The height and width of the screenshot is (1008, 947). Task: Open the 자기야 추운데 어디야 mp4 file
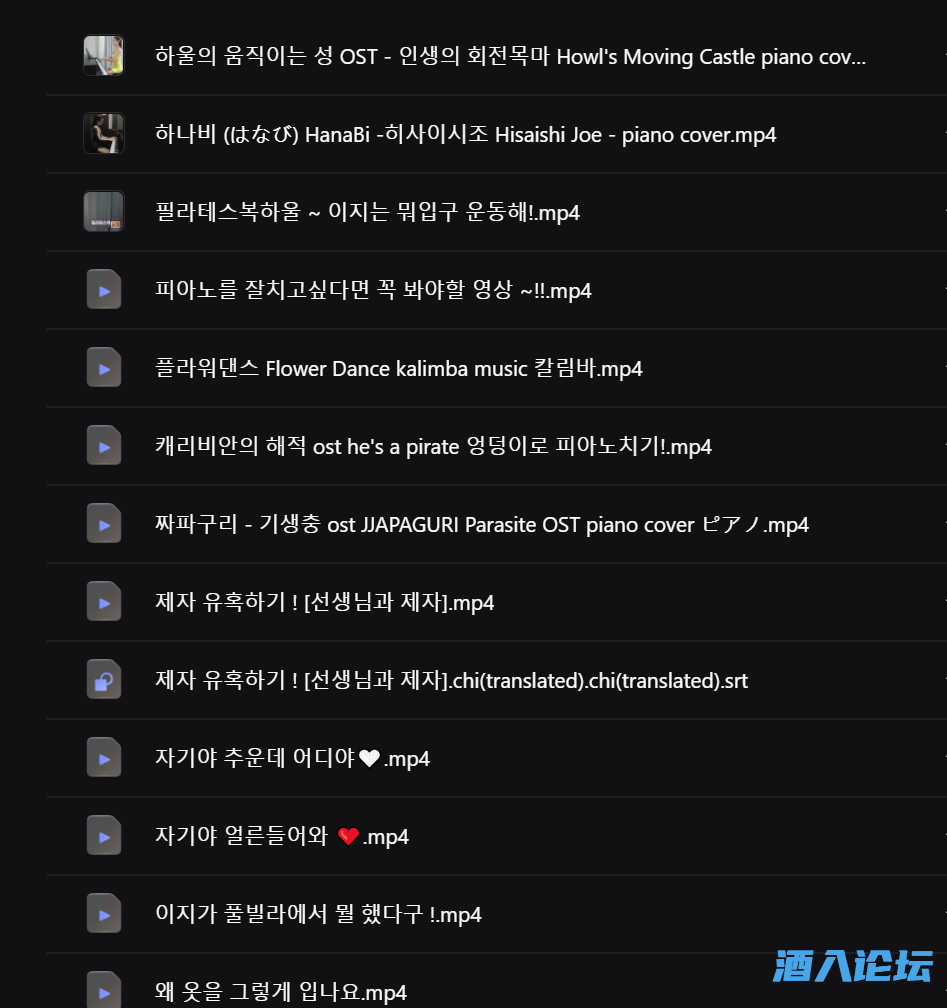click(292, 759)
